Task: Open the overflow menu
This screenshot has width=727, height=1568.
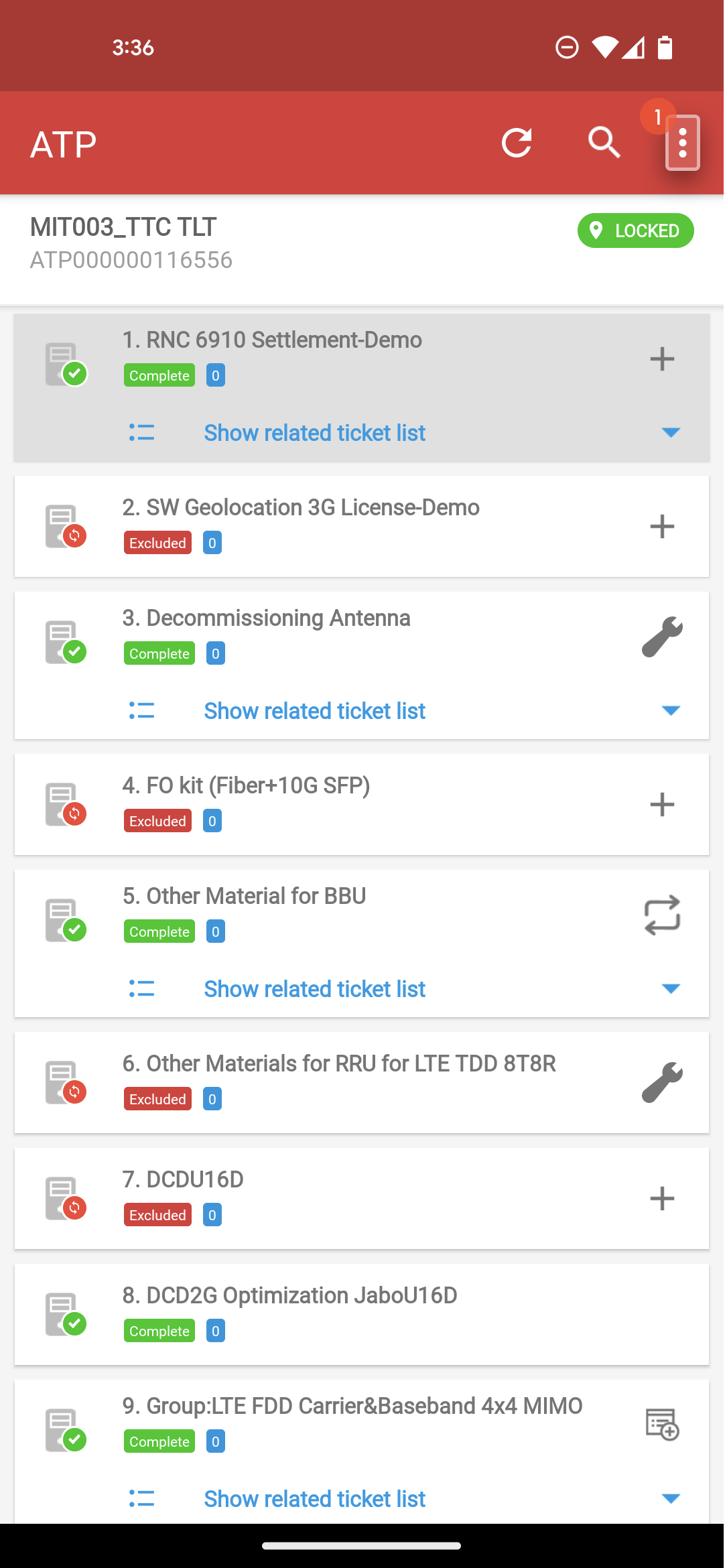Action: (682, 143)
